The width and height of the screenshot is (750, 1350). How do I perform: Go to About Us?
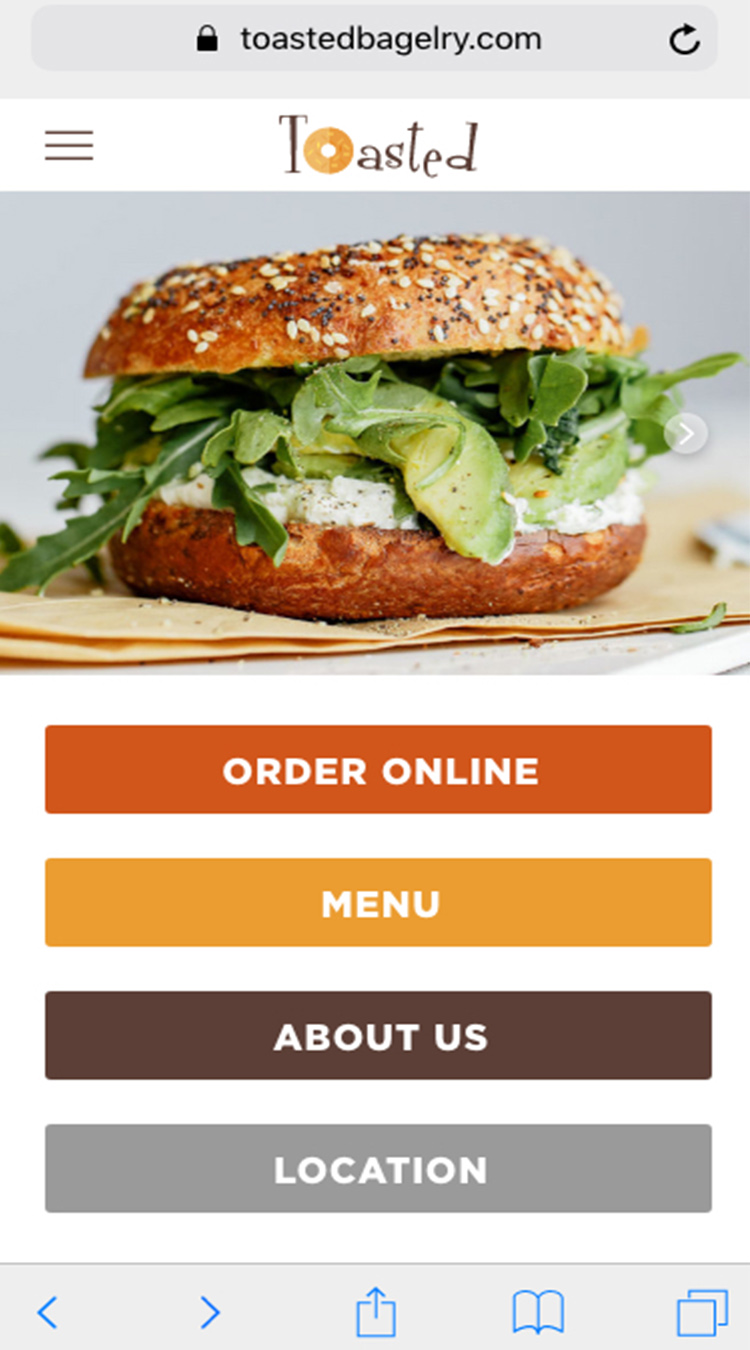pyautogui.click(x=378, y=1035)
